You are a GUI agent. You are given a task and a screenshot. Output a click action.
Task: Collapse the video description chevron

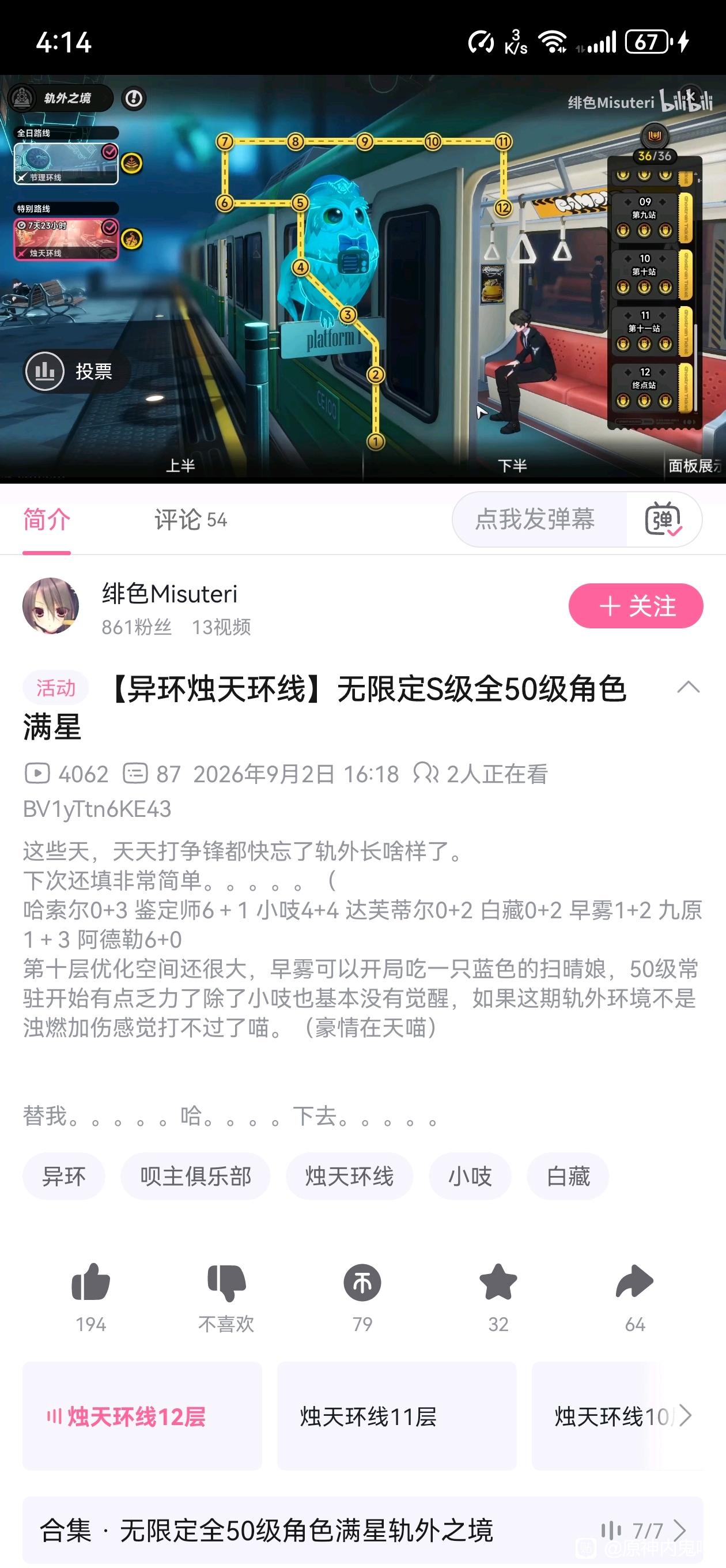pos(689,687)
